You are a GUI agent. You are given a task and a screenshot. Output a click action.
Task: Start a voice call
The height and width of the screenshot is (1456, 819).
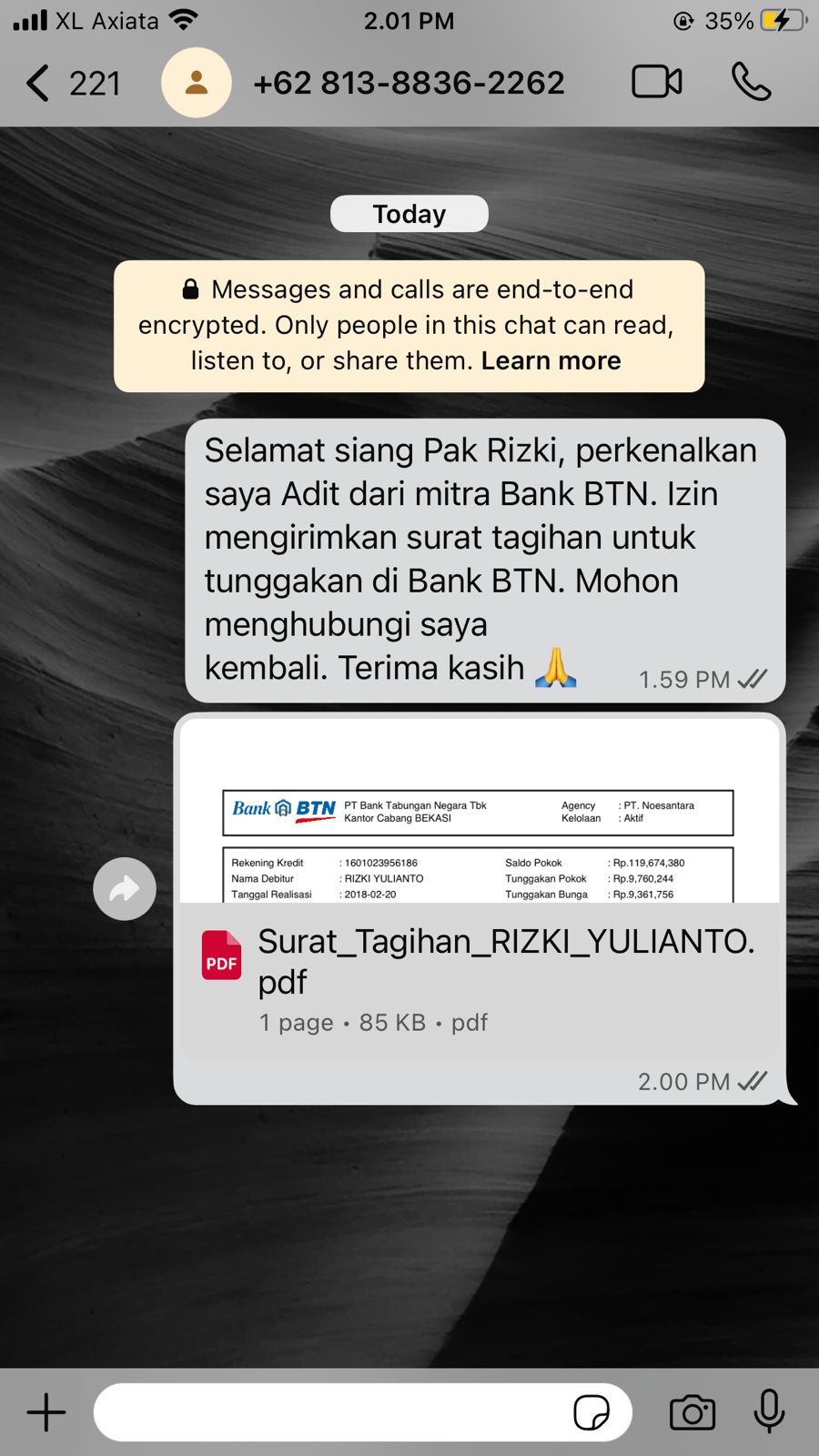click(751, 82)
